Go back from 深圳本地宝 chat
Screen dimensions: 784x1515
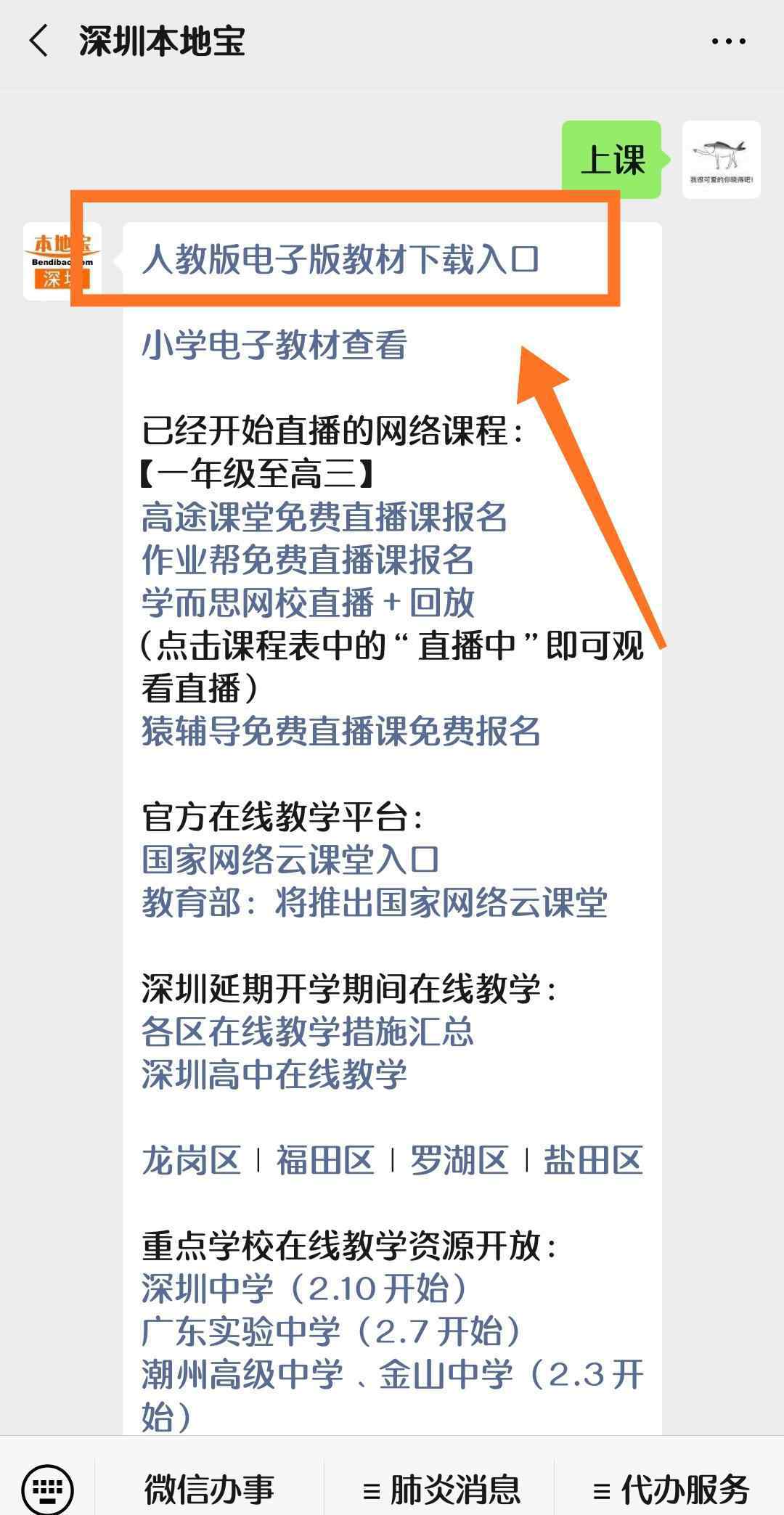(38, 41)
